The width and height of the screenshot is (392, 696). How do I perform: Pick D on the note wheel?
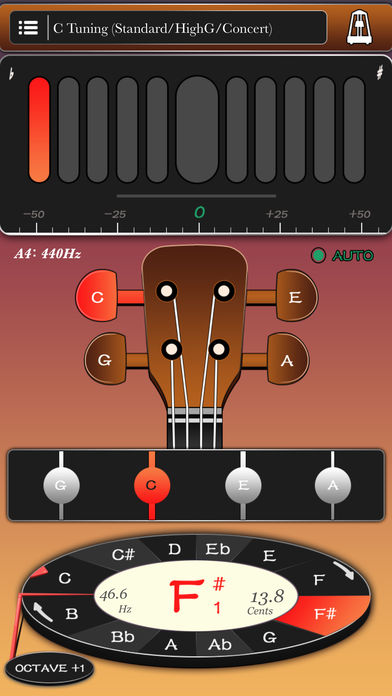tap(174, 550)
